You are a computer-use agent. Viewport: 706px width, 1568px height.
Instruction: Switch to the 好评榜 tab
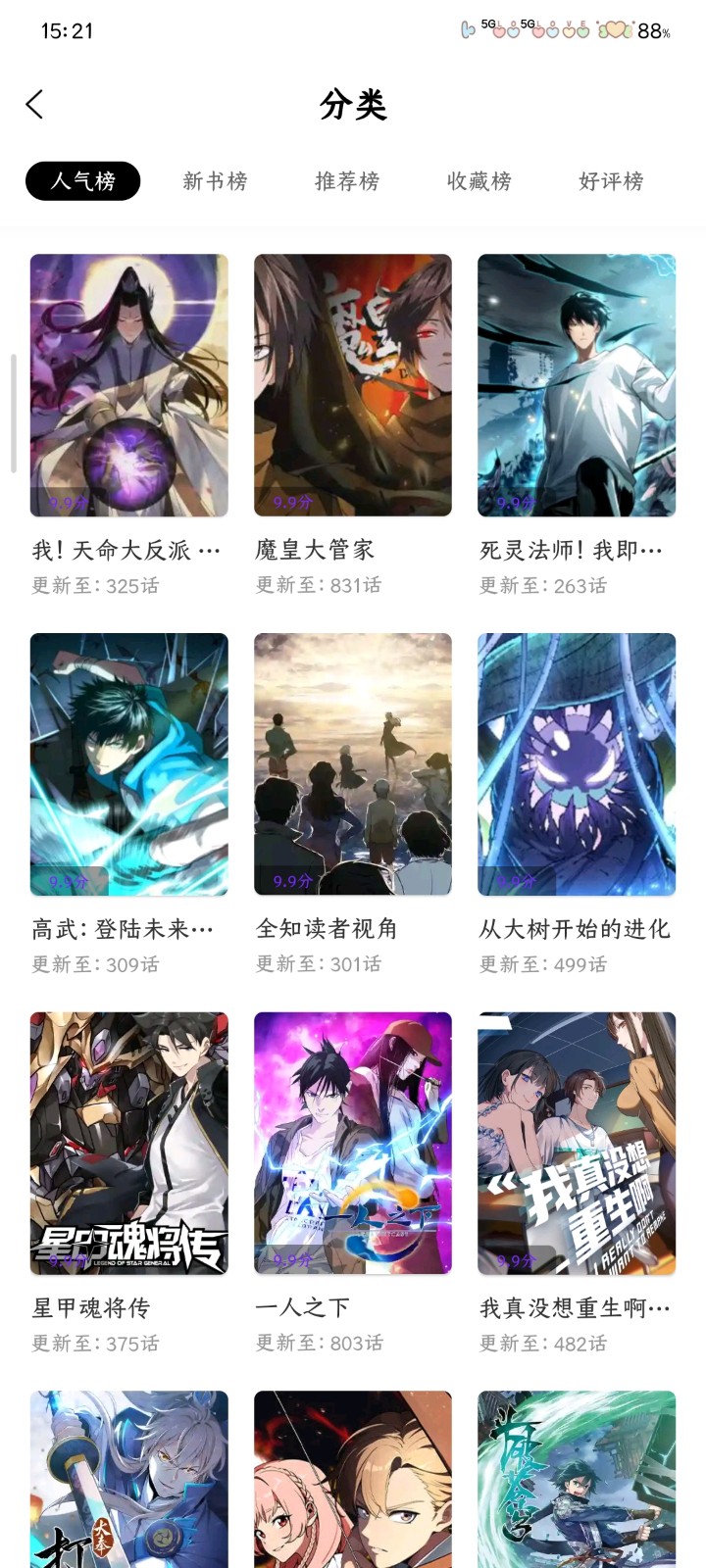pos(611,181)
